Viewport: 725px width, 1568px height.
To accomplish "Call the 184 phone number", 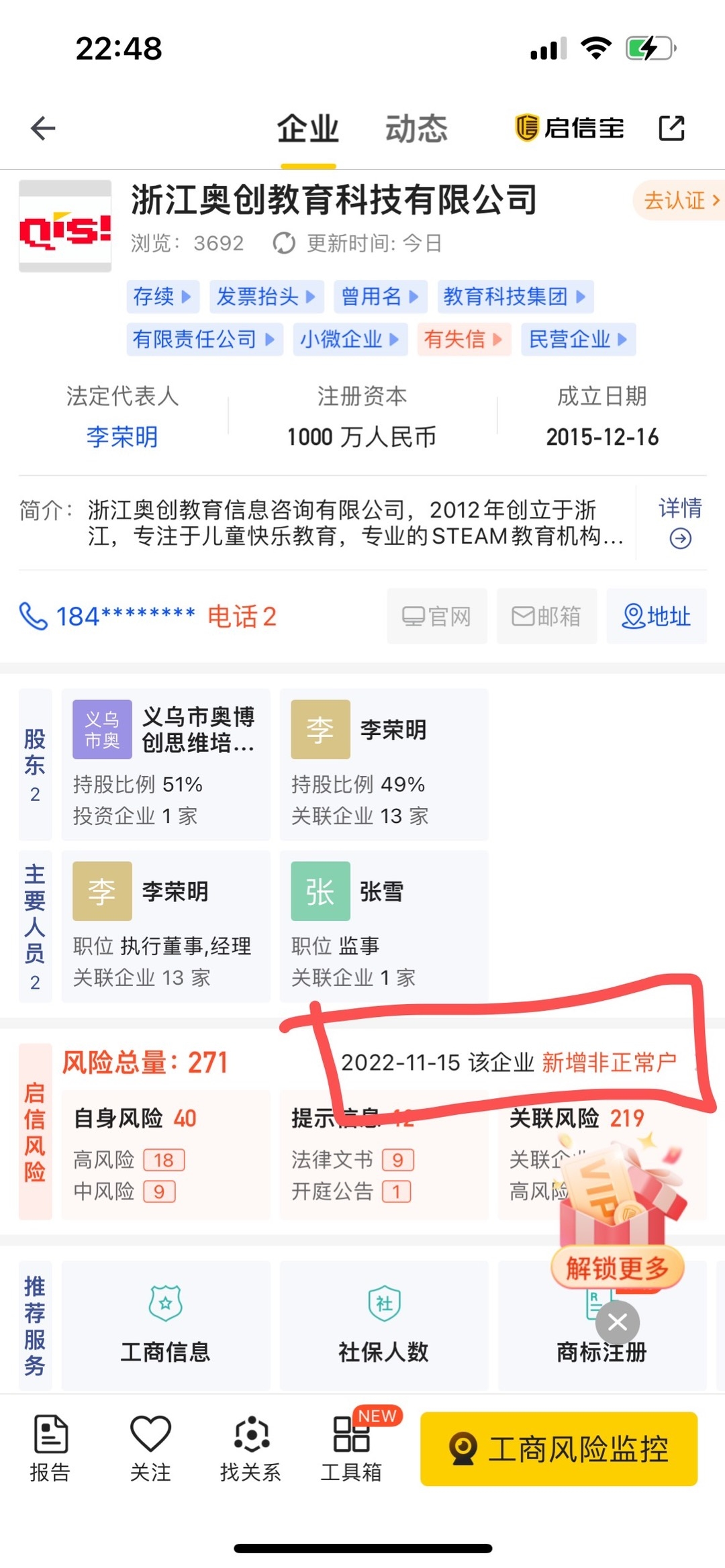I will pyautogui.click(x=107, y=616).
